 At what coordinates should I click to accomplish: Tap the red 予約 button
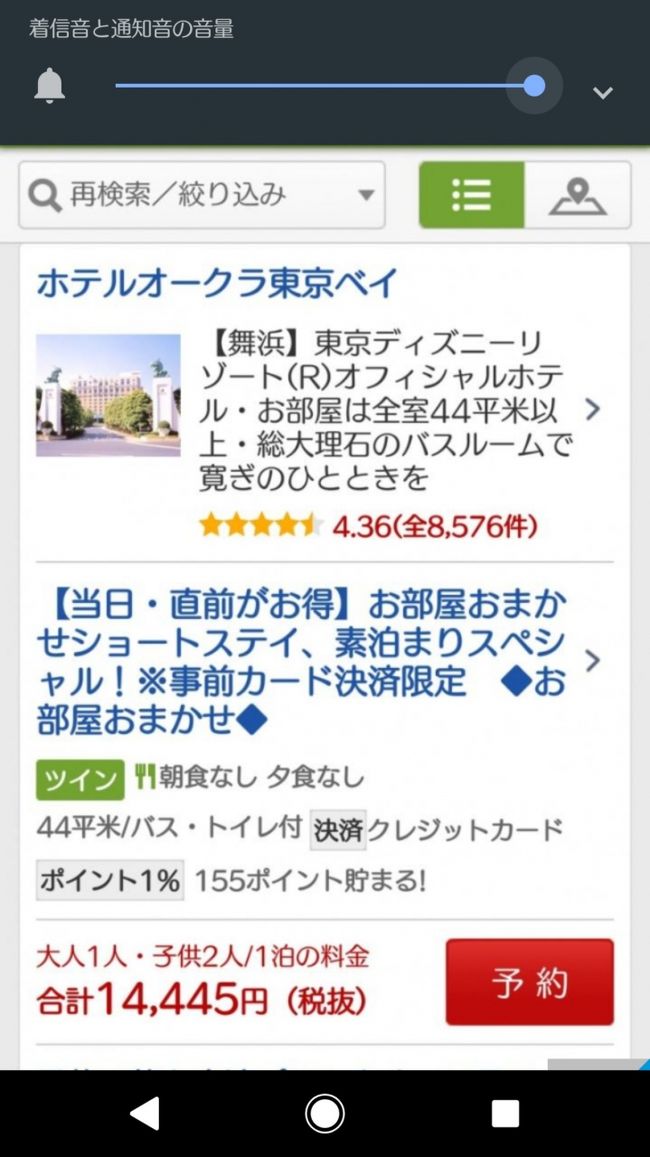click(529, 982)
